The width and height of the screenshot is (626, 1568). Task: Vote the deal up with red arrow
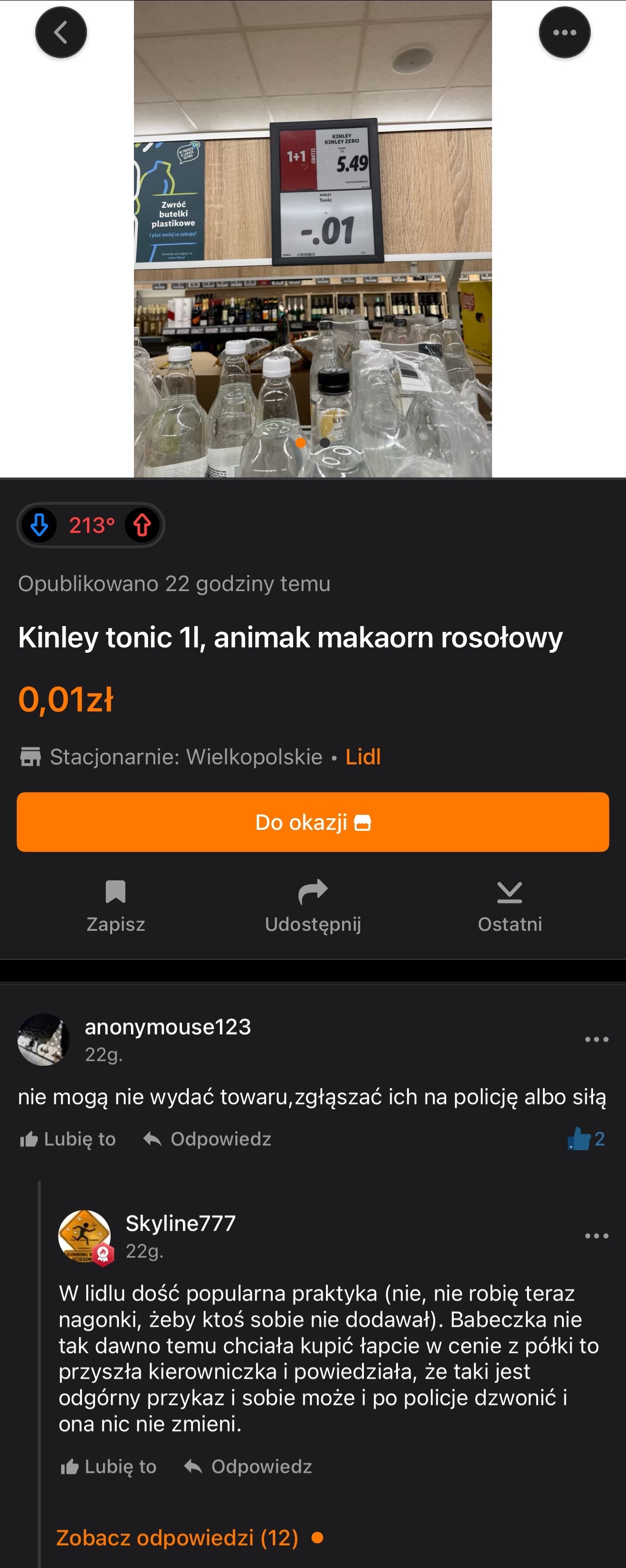coord(142,525)
